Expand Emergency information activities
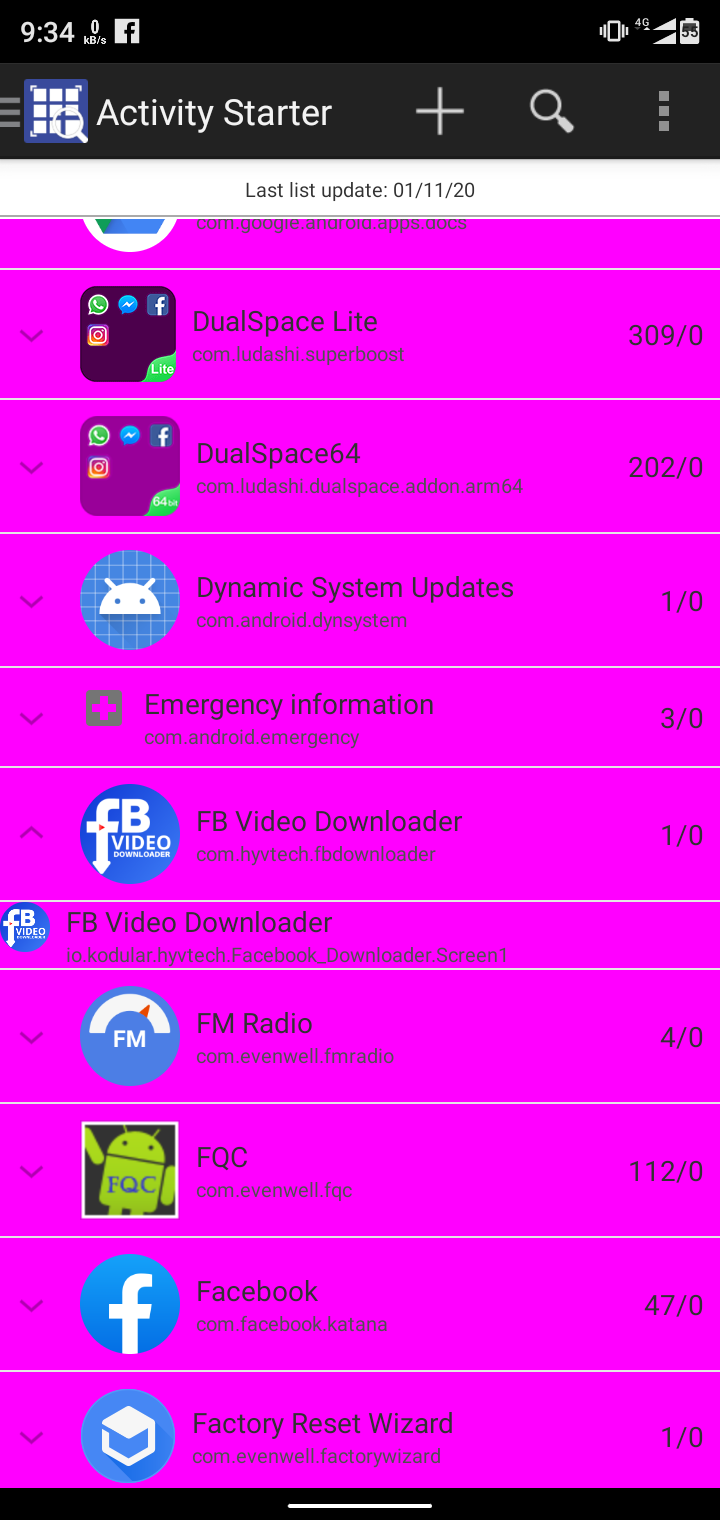Viewport: 720px width, 1520px height. click(x=32, y=718)
